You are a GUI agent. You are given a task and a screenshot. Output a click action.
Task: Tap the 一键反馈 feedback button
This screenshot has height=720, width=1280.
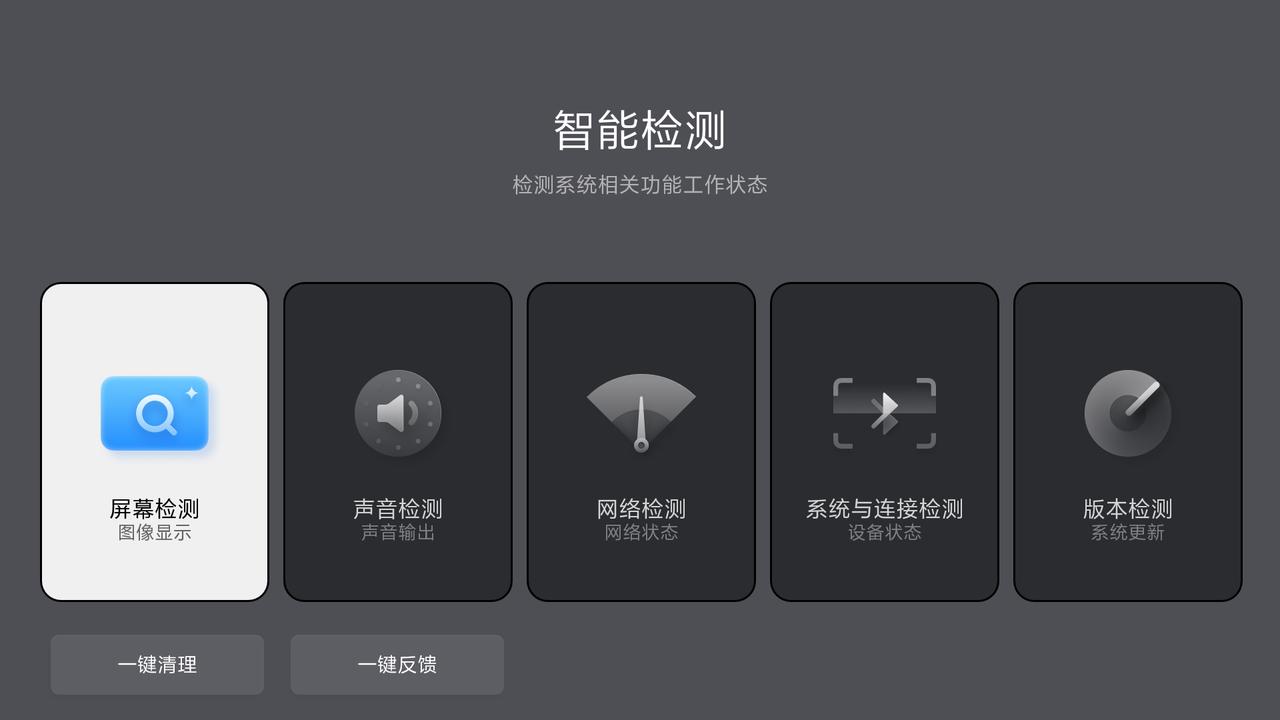397,665
